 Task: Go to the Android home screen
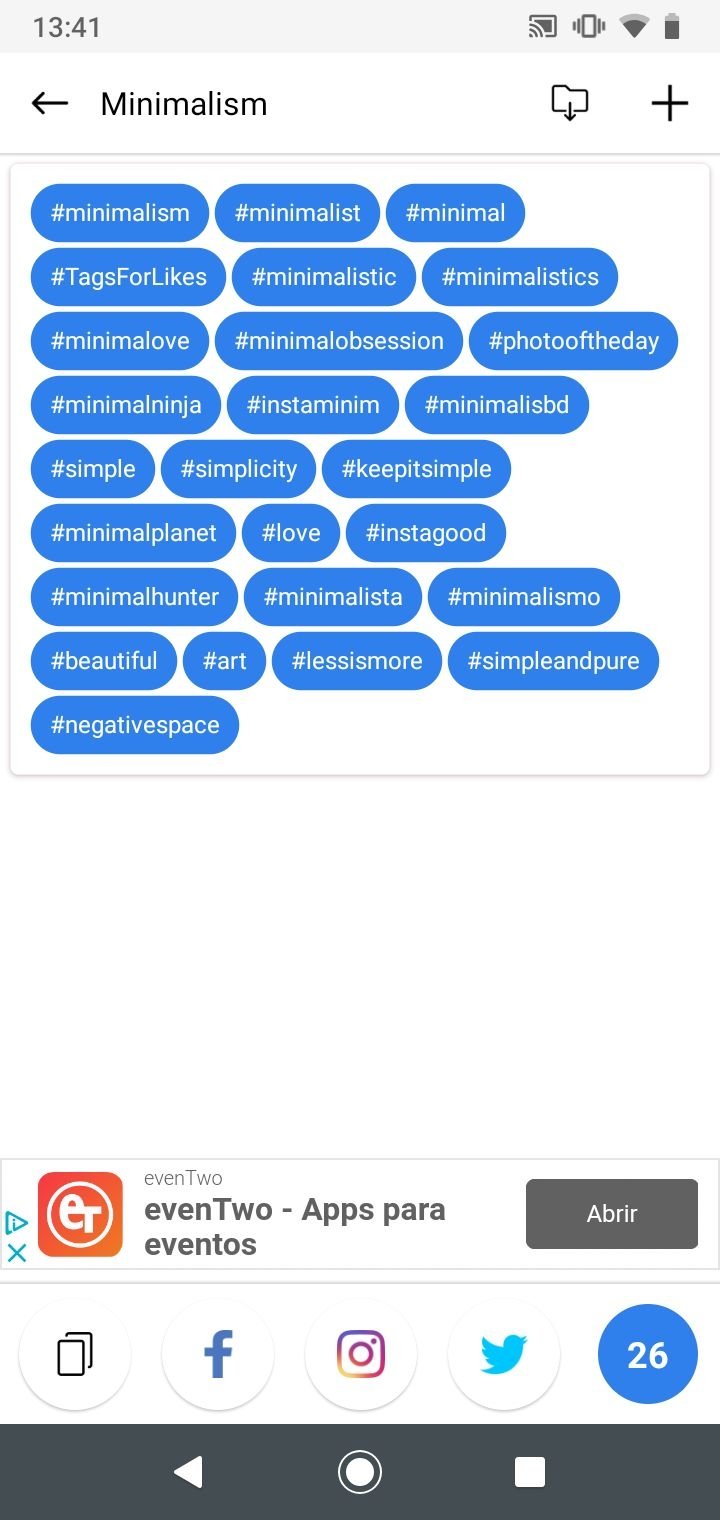360,1472
